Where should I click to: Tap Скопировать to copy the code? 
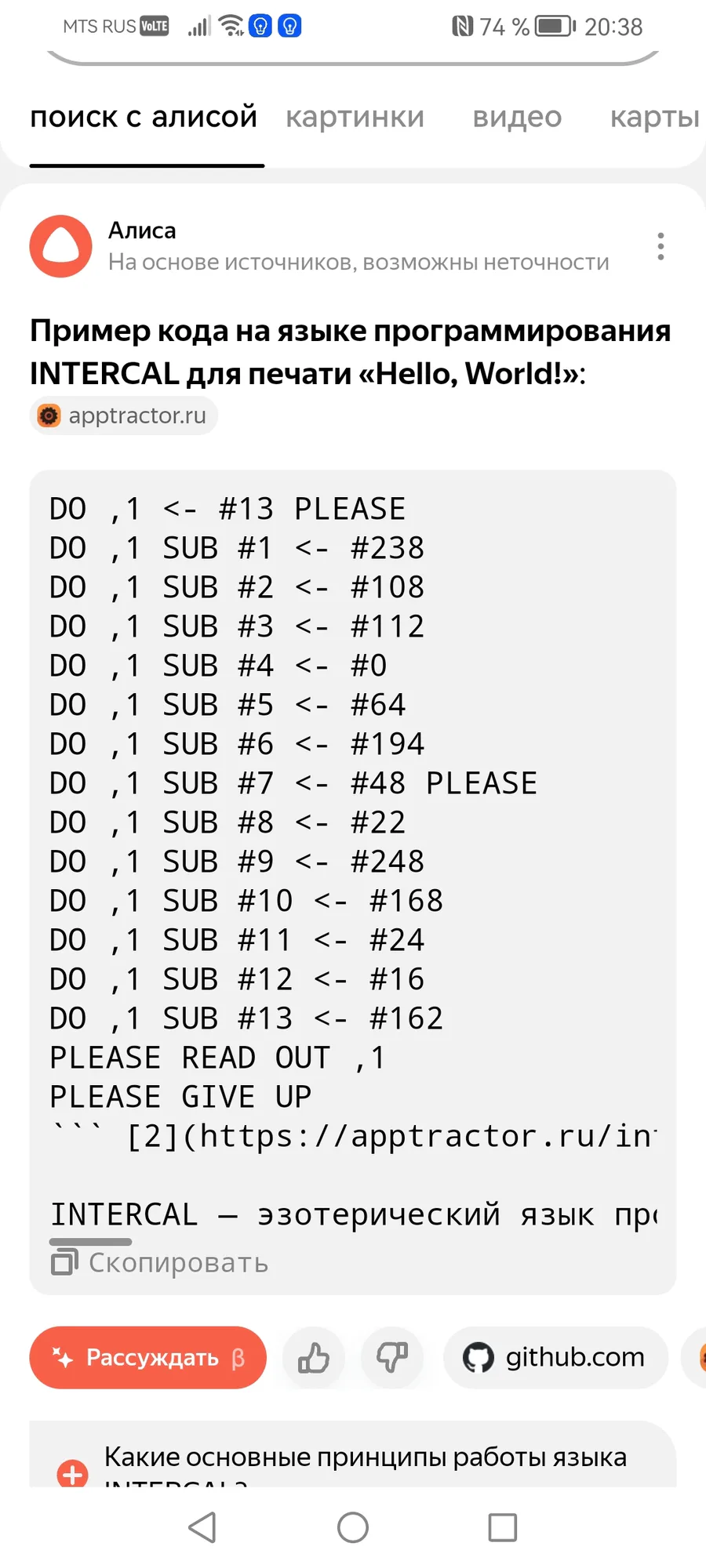pos(160,1262)
